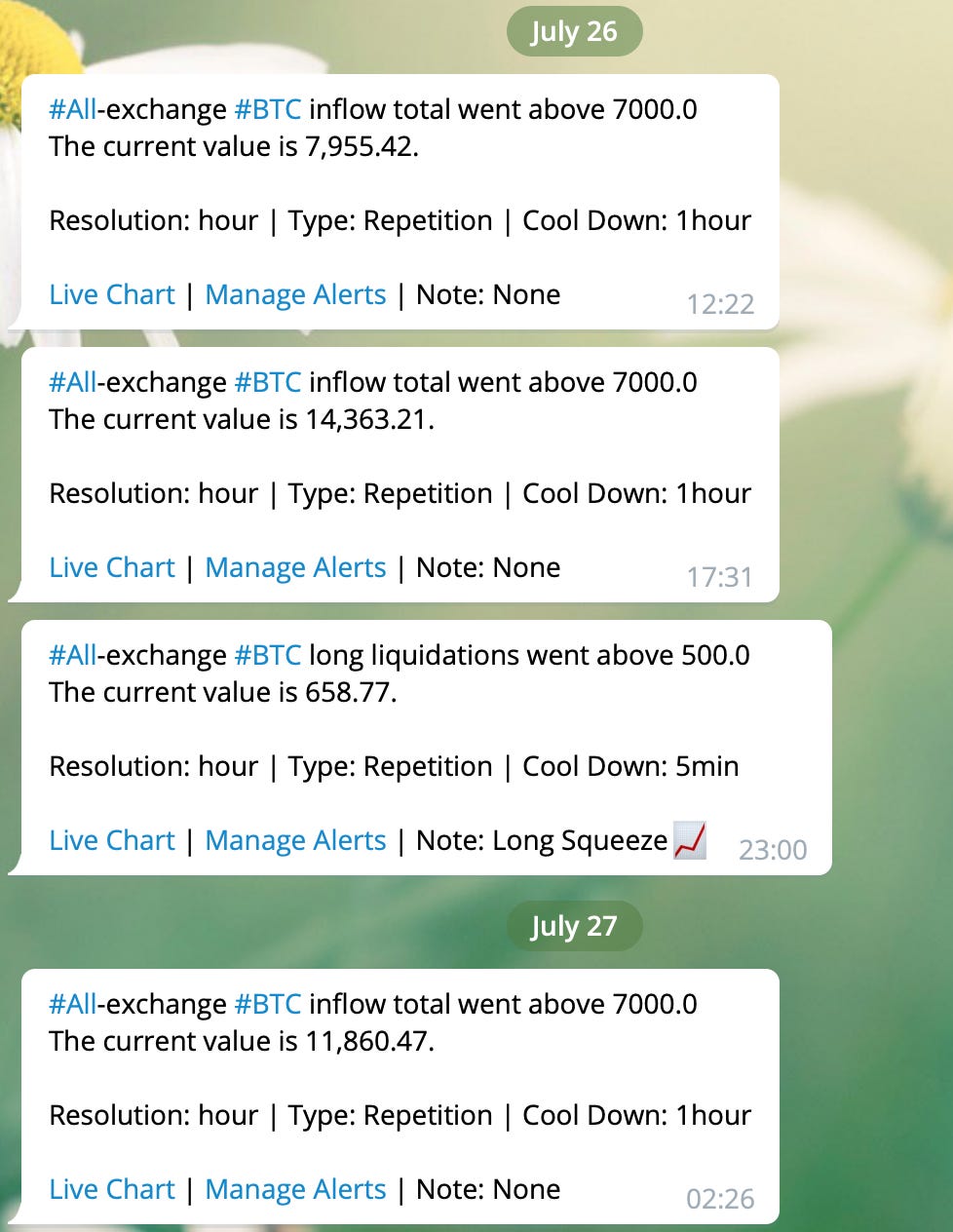Screen dimensions: 953x1232
Task: Tap the July 26 date badge
Action: (574, 31)
